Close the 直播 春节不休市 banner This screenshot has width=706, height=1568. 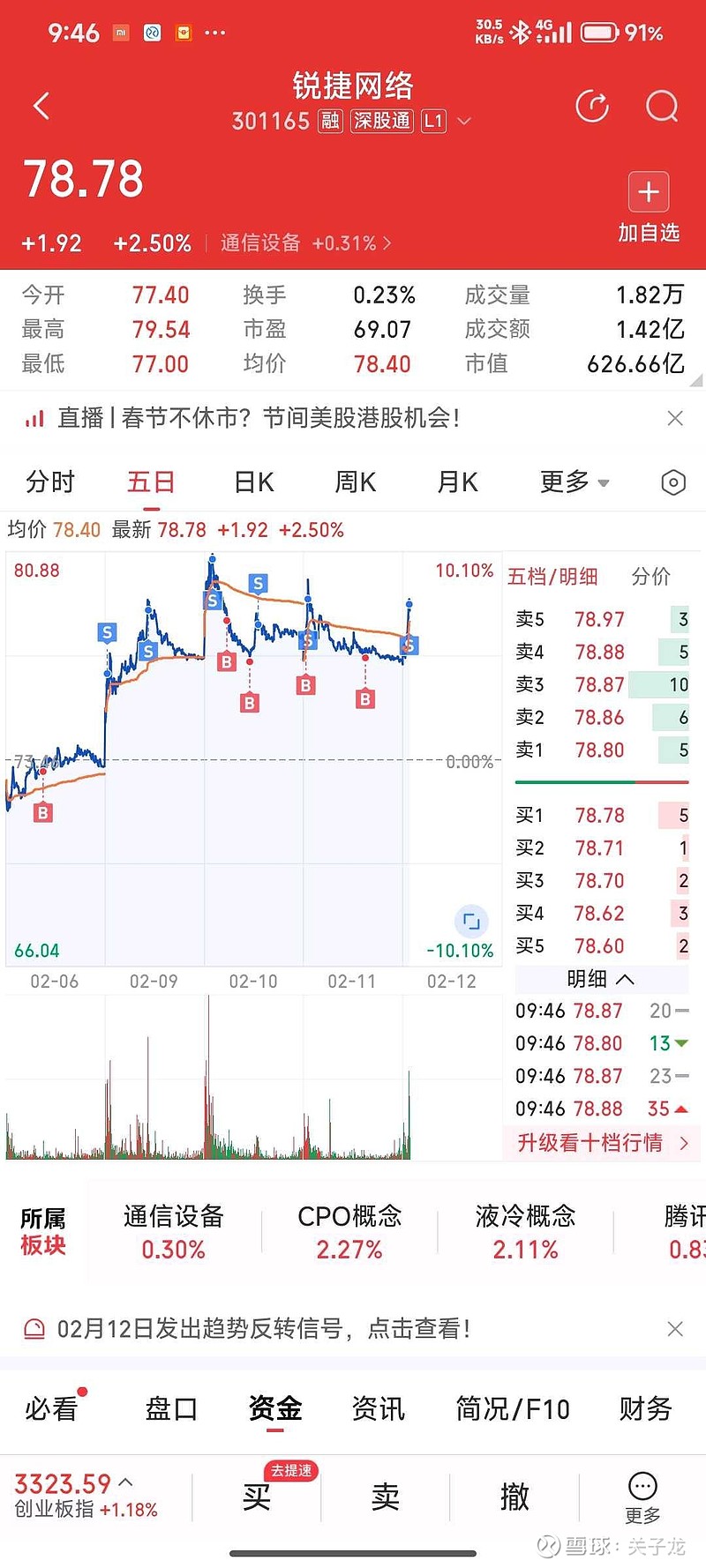click(675, 418)
